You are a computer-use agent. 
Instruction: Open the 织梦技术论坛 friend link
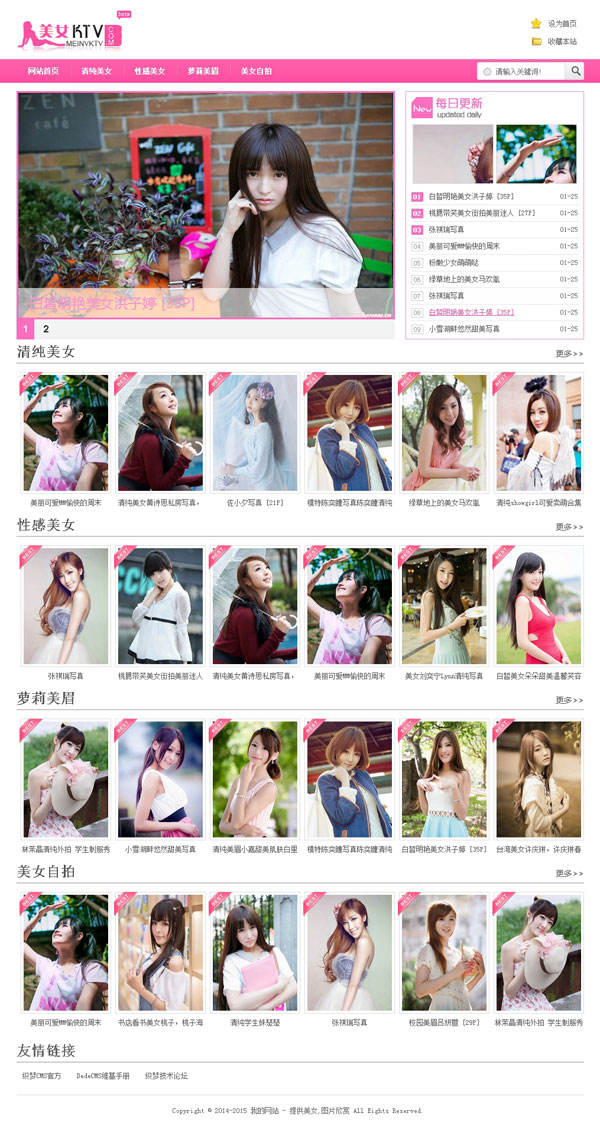(x=166, y=1076)
